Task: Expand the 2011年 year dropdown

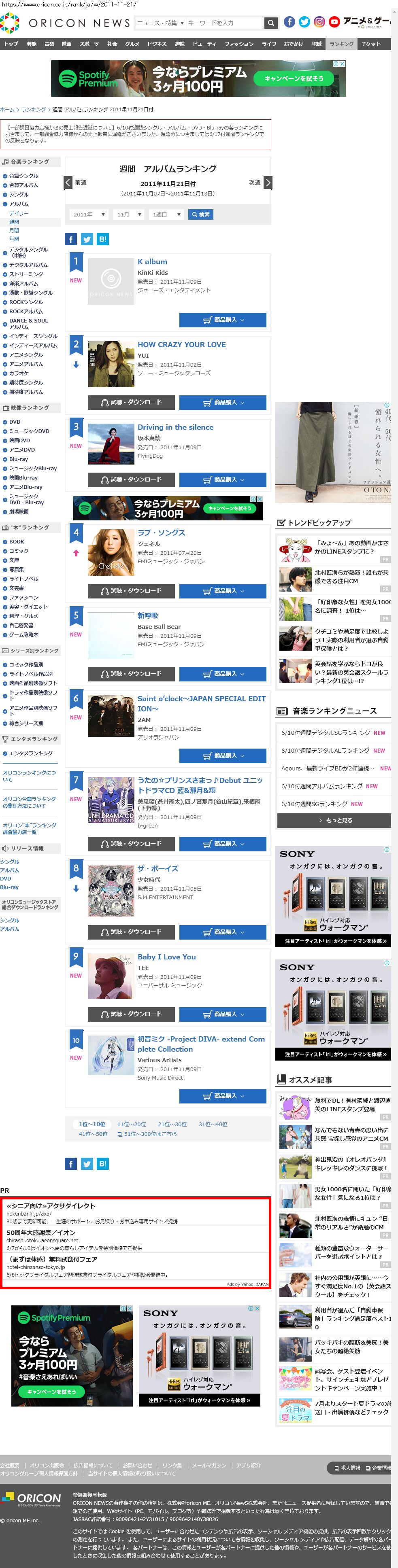Action: click(x=89, y=215)
